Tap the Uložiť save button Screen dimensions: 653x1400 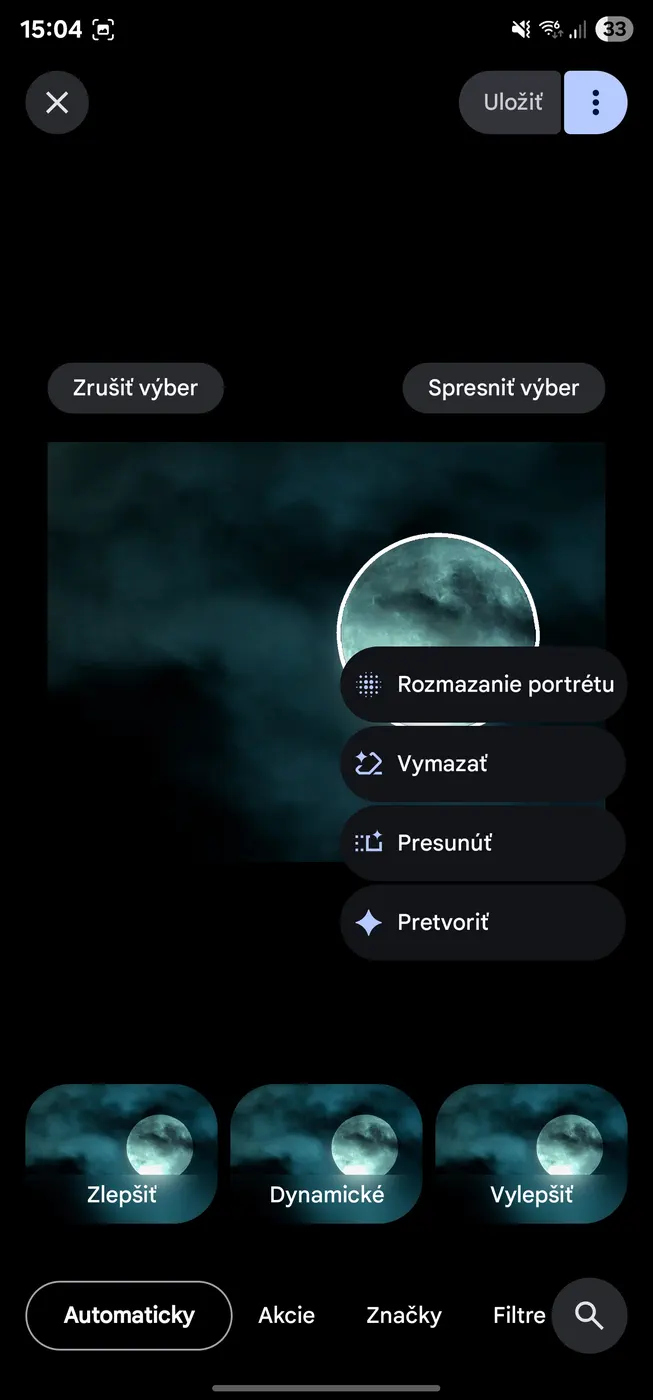coord(512,102)
